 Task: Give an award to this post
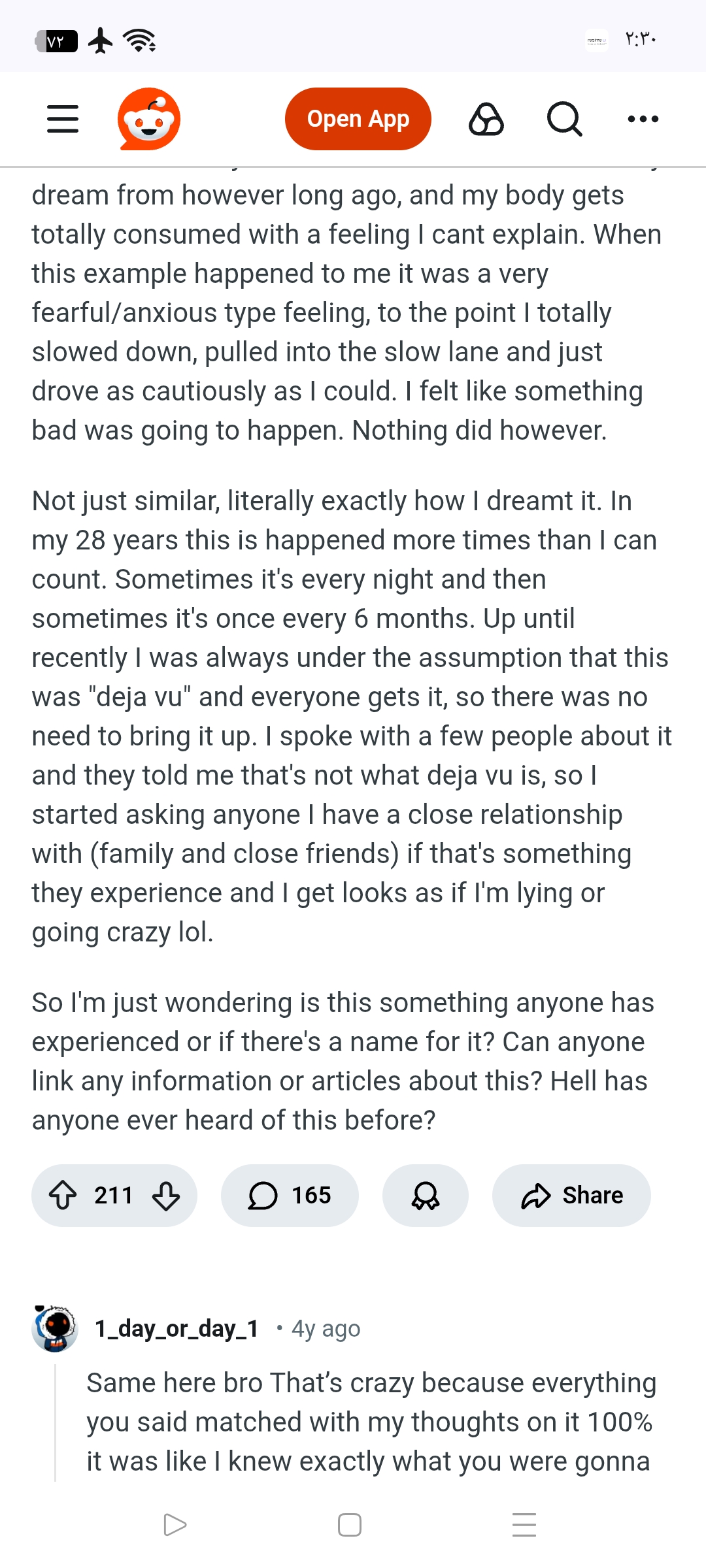click(425, 1196)
